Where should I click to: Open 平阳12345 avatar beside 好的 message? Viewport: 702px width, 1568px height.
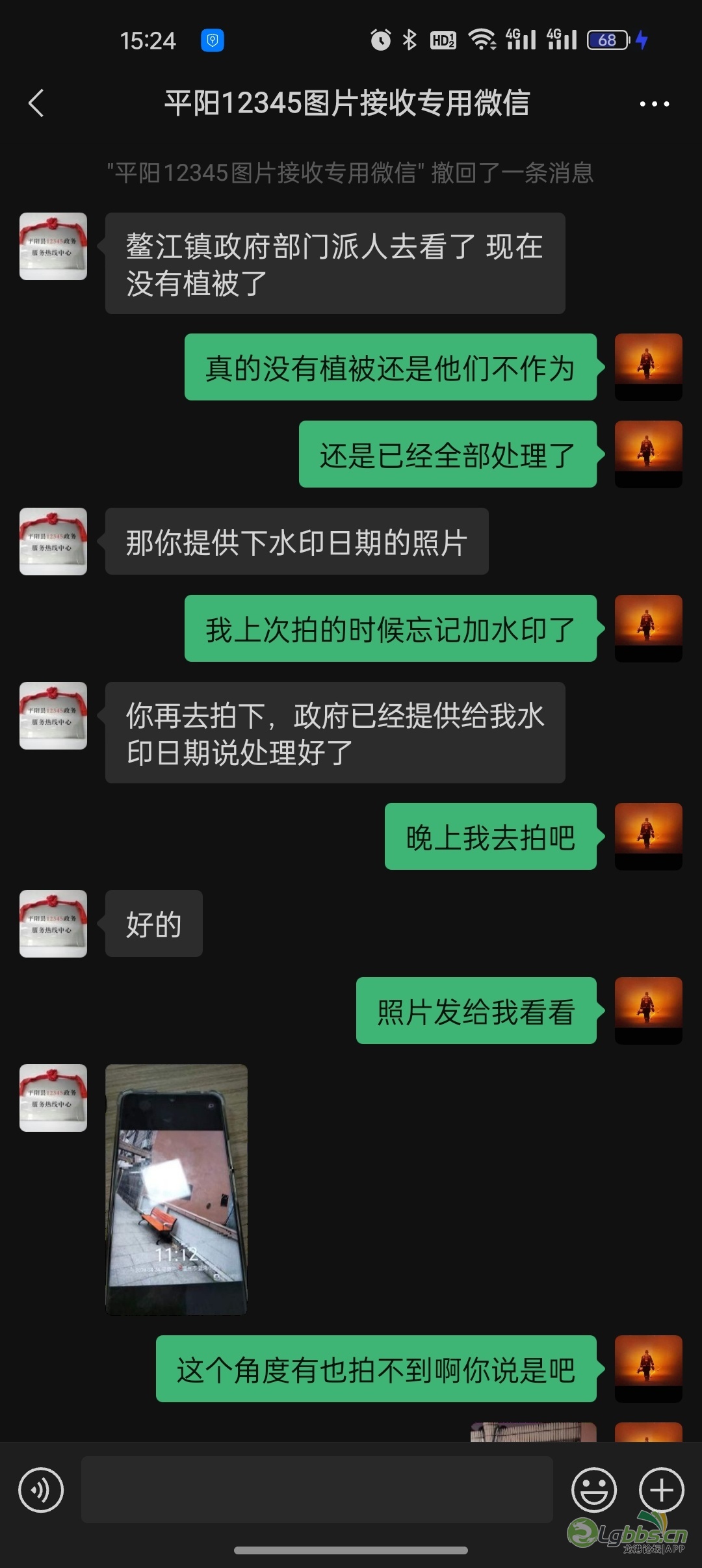(53, 924)
